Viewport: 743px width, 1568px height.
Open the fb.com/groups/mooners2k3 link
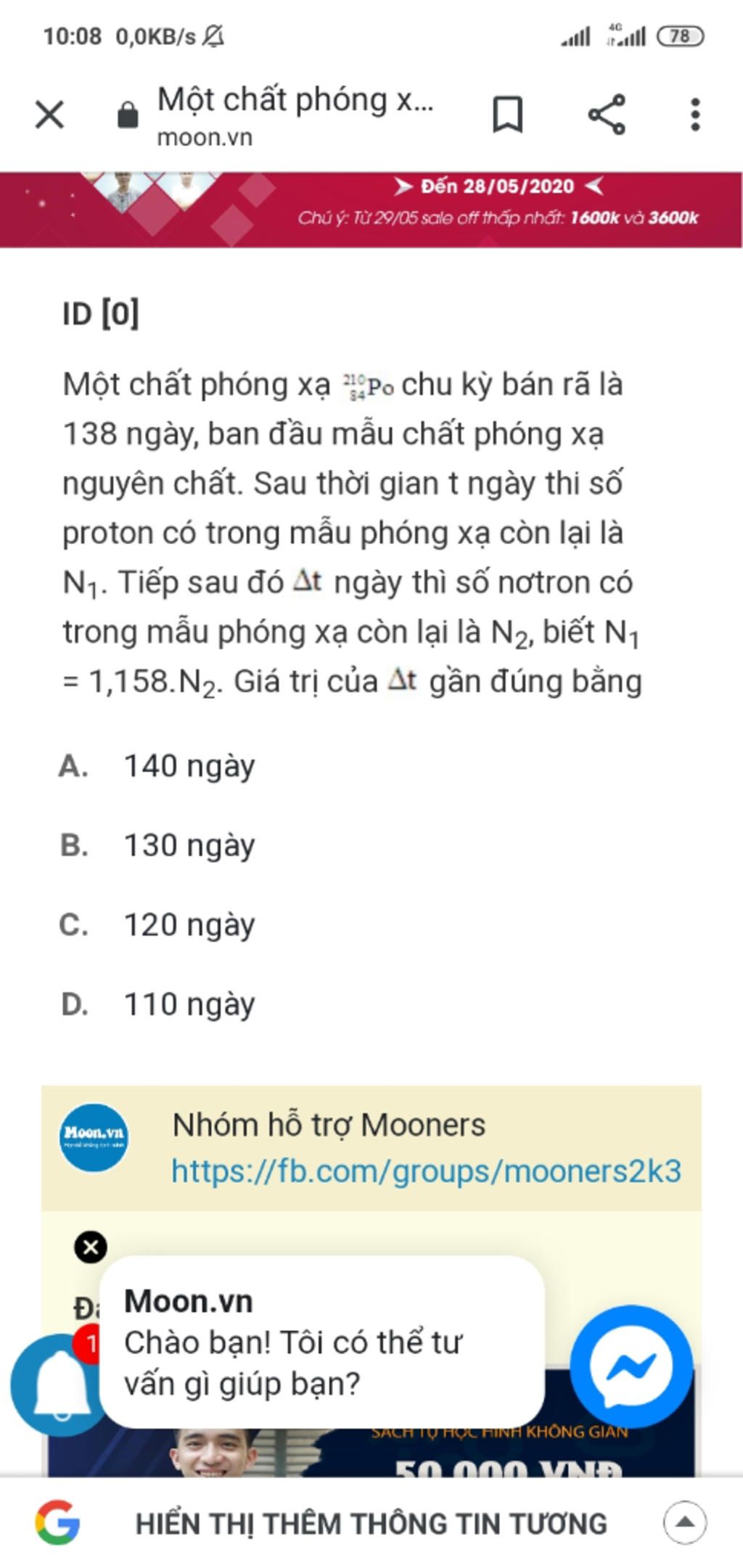point(426,1171)
